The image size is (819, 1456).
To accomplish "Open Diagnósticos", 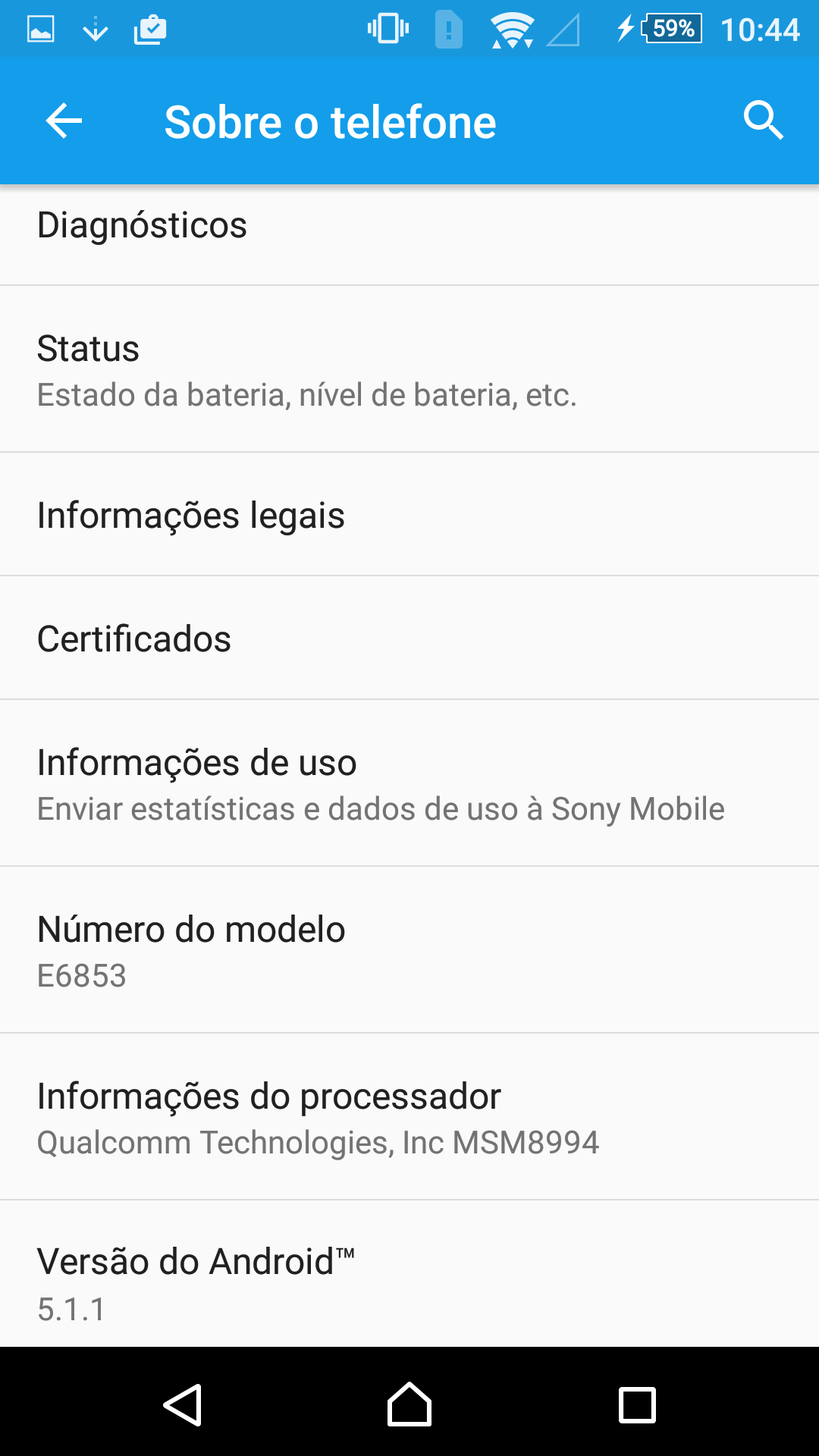I will point(409,235).
